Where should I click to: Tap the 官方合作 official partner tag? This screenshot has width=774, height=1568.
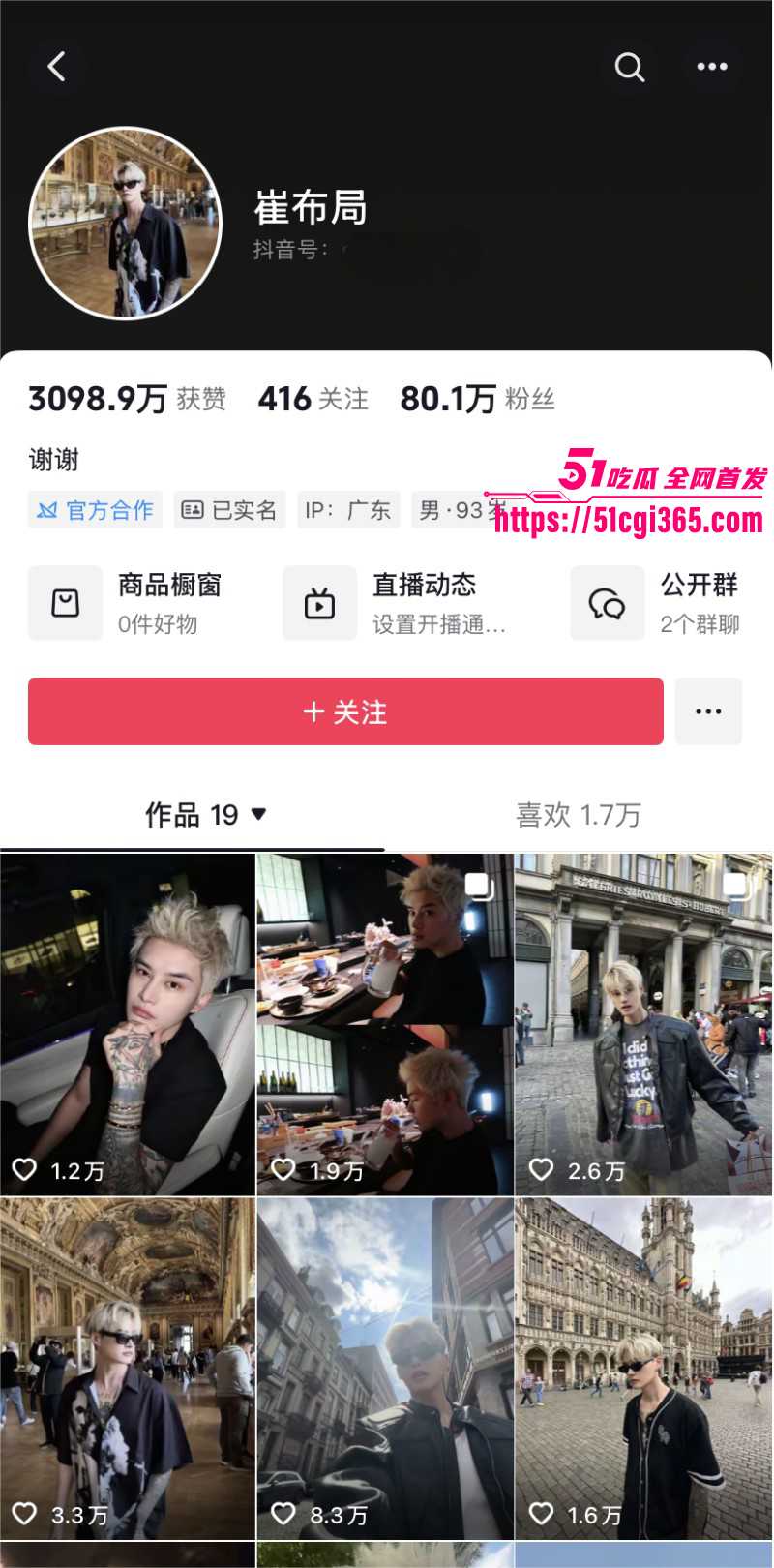pyautogui.click(x=95, y=510)
